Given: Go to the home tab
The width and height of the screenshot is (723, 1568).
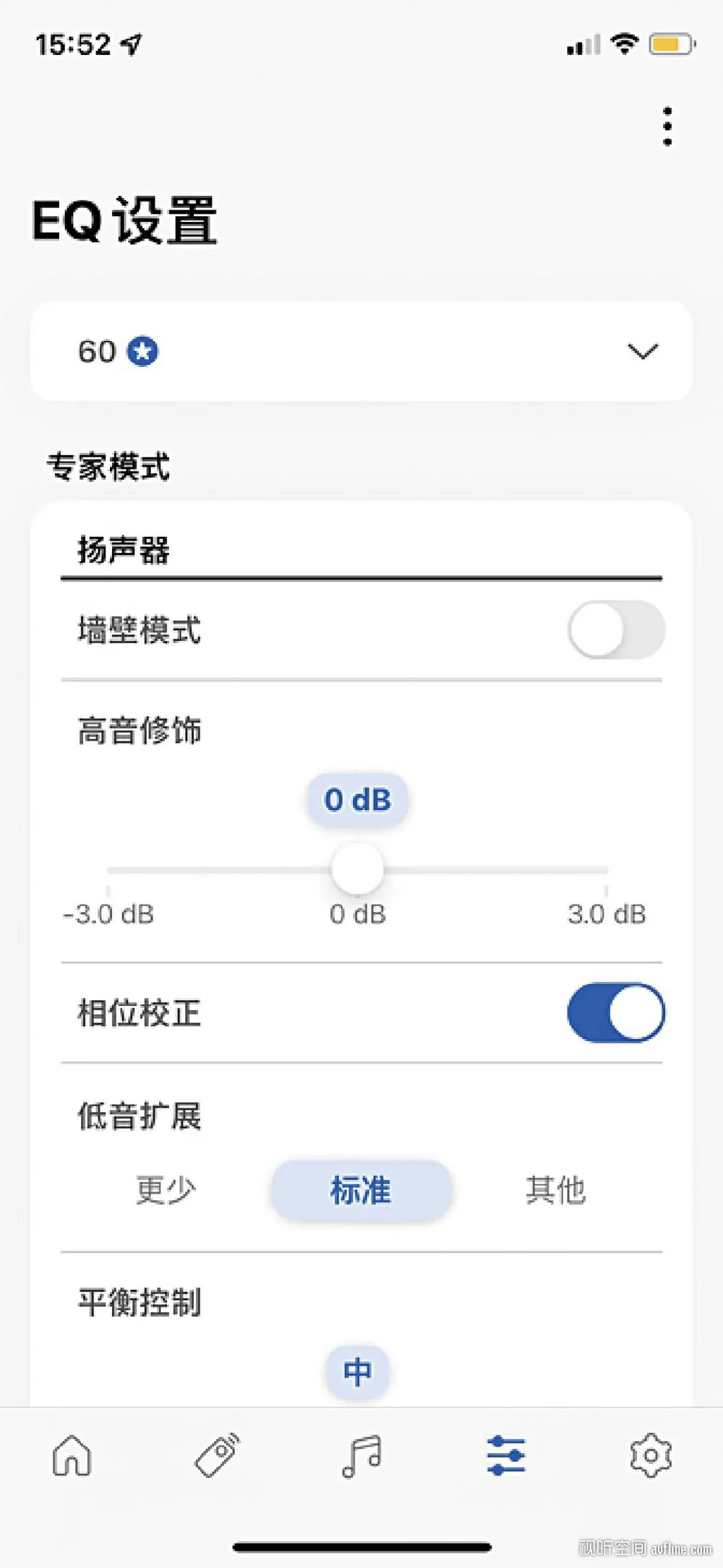Looking at the screenshot, I should click(72, 1455).
